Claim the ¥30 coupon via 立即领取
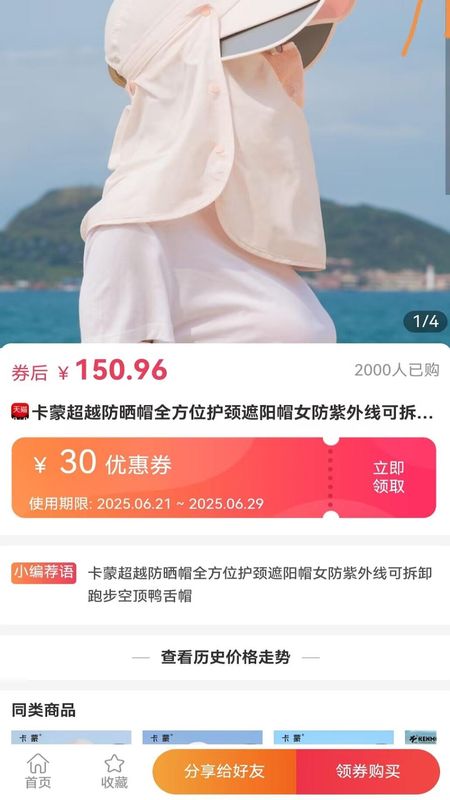 [388, 477]
